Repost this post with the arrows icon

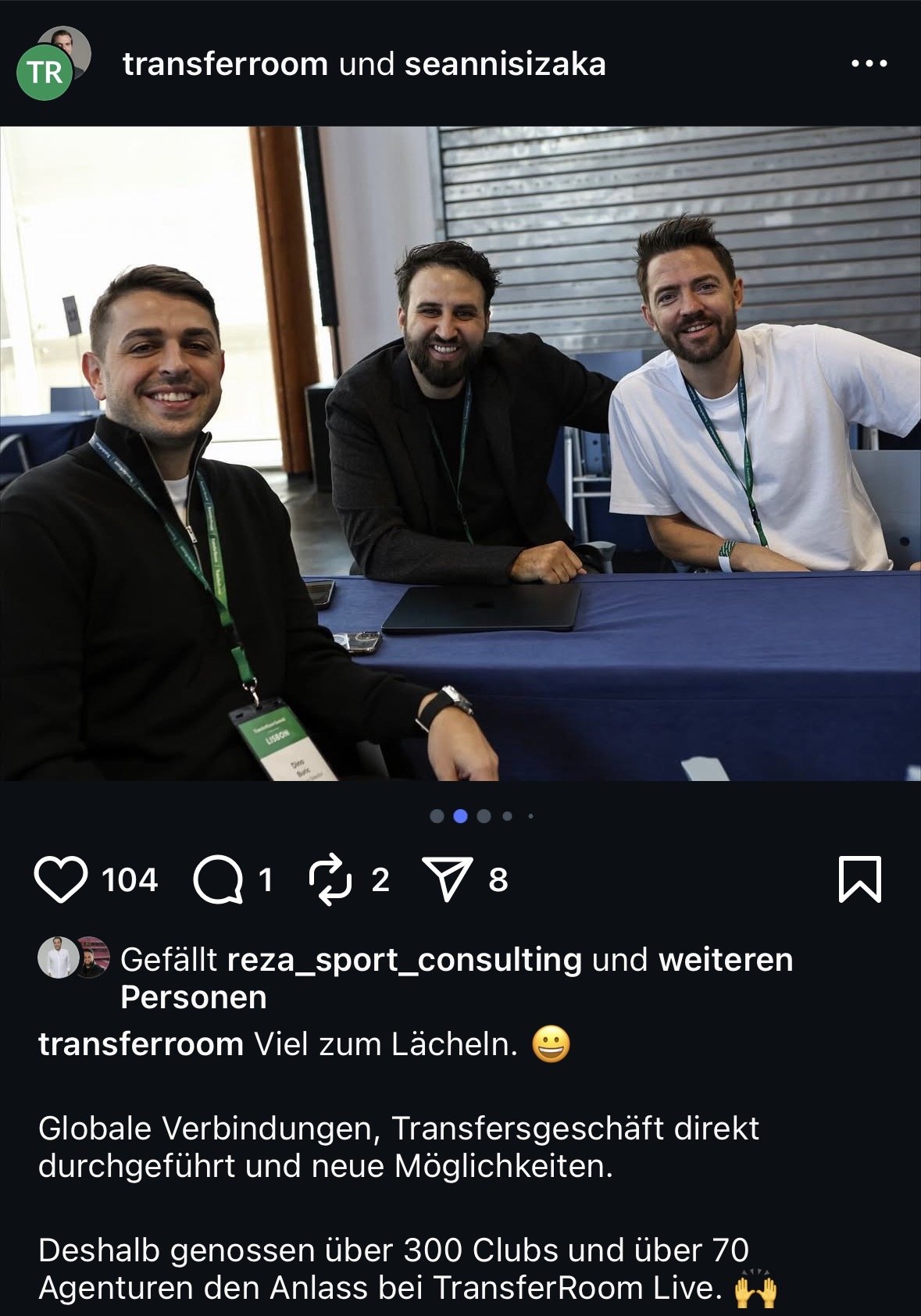[x=330, y=879]
